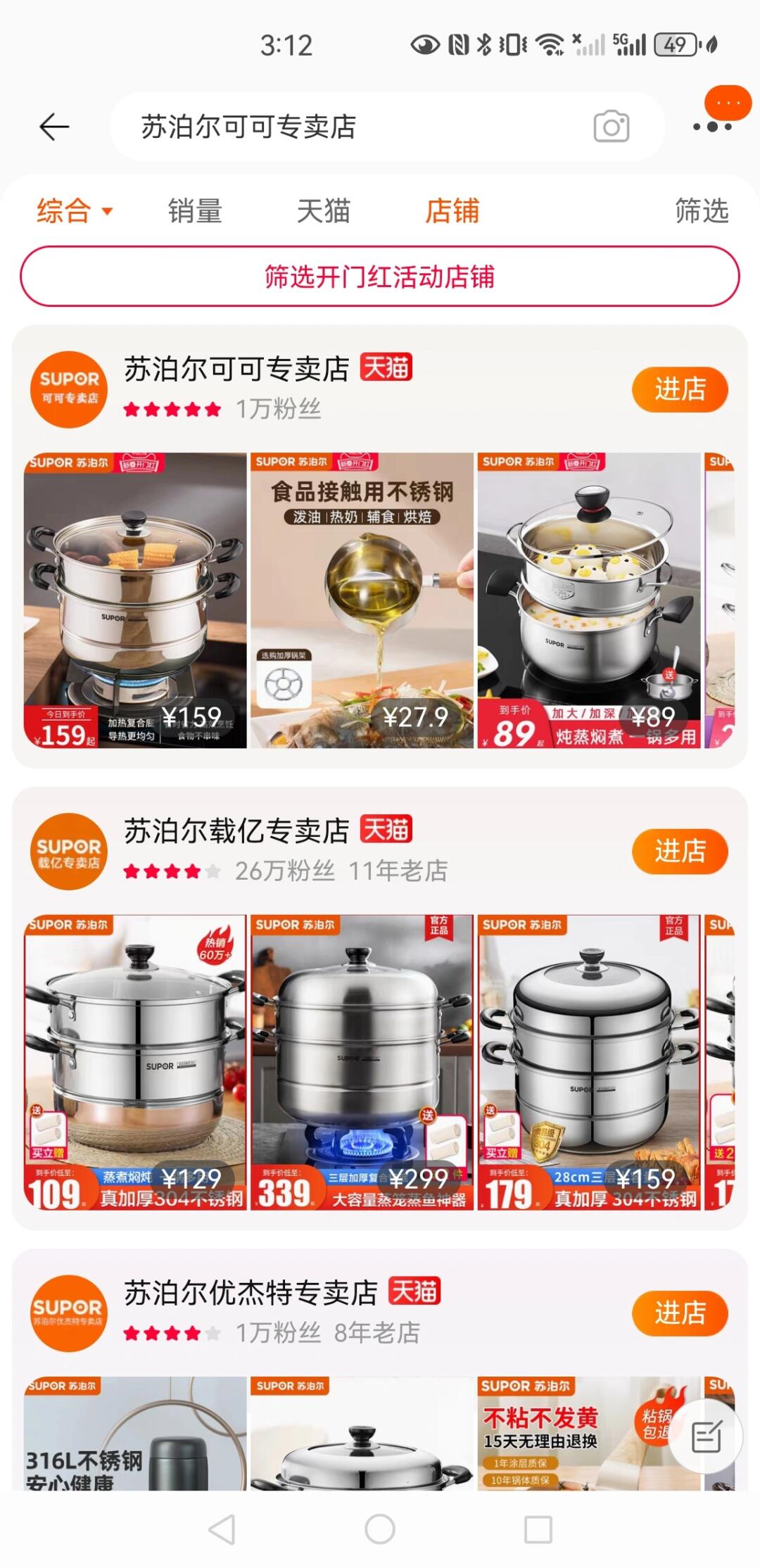The image size is (760, 1568).
Task: Open camera image search
Action: tap(611, 127)
